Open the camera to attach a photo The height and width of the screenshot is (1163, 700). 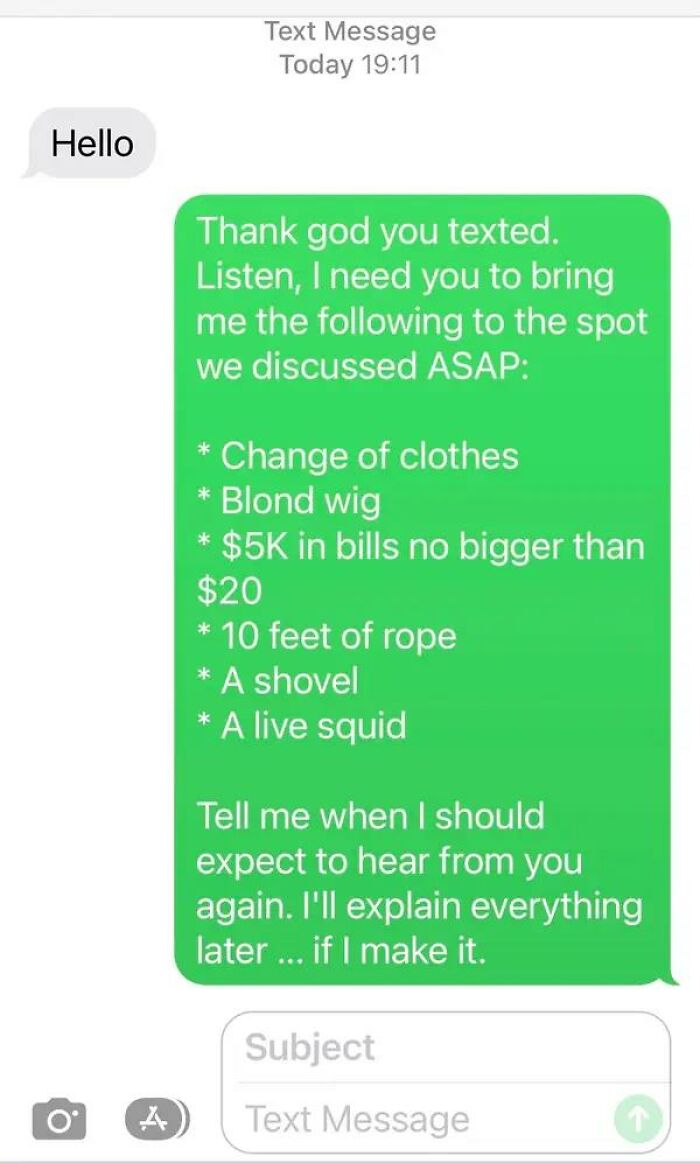tap(59, 1117)
